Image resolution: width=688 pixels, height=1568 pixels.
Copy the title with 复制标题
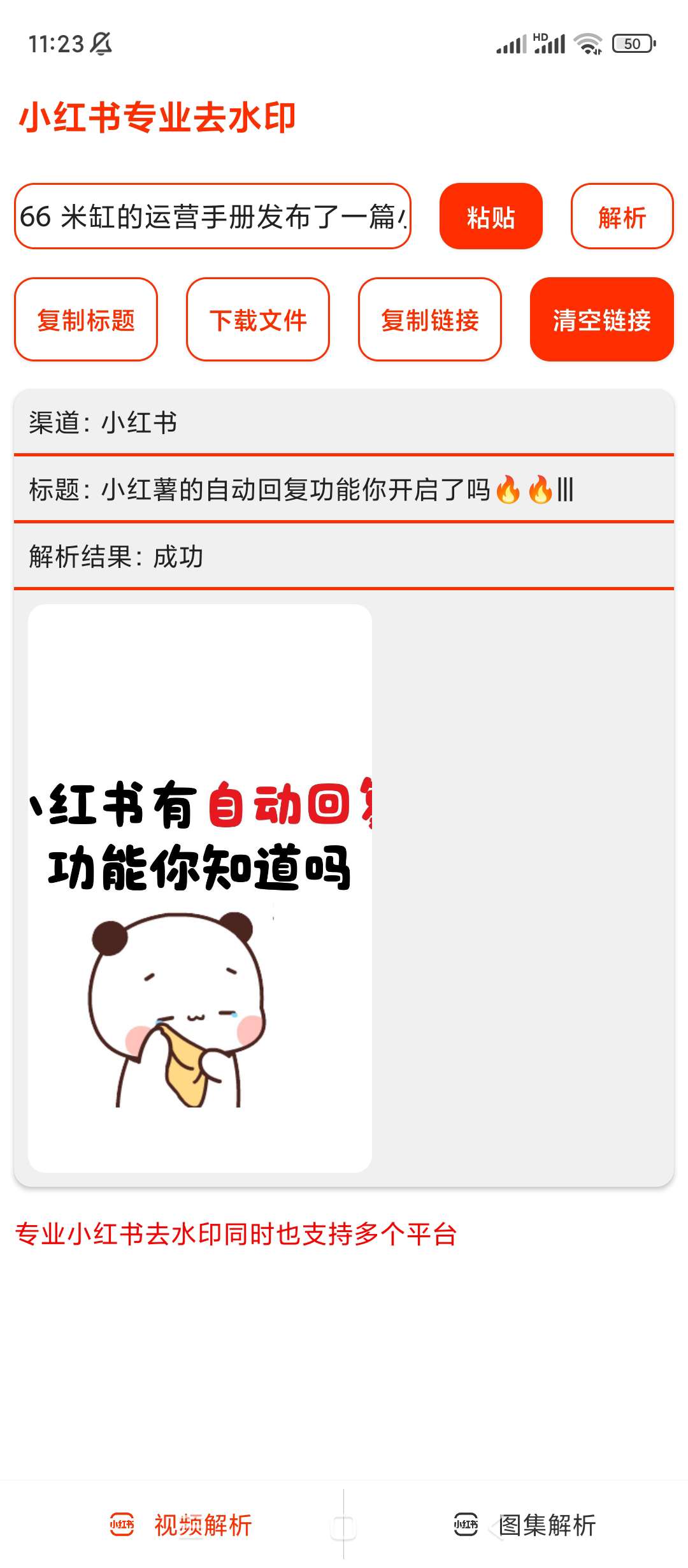(x=86, y=319)
